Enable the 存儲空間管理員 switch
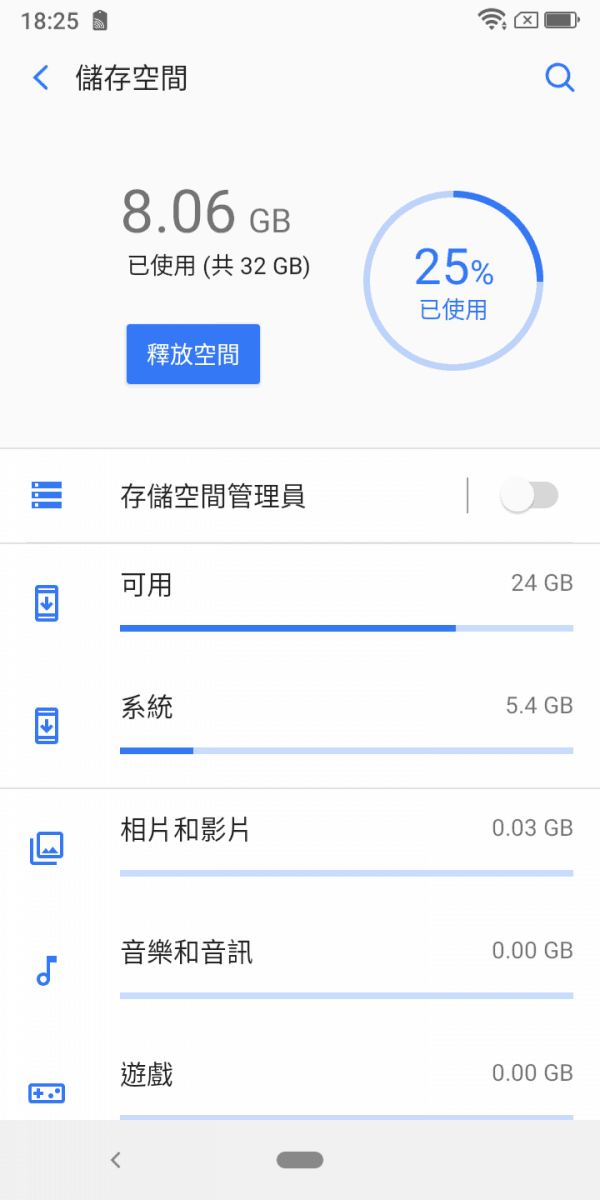Viewport: 600px width, 1200px height. coord(529,495)
